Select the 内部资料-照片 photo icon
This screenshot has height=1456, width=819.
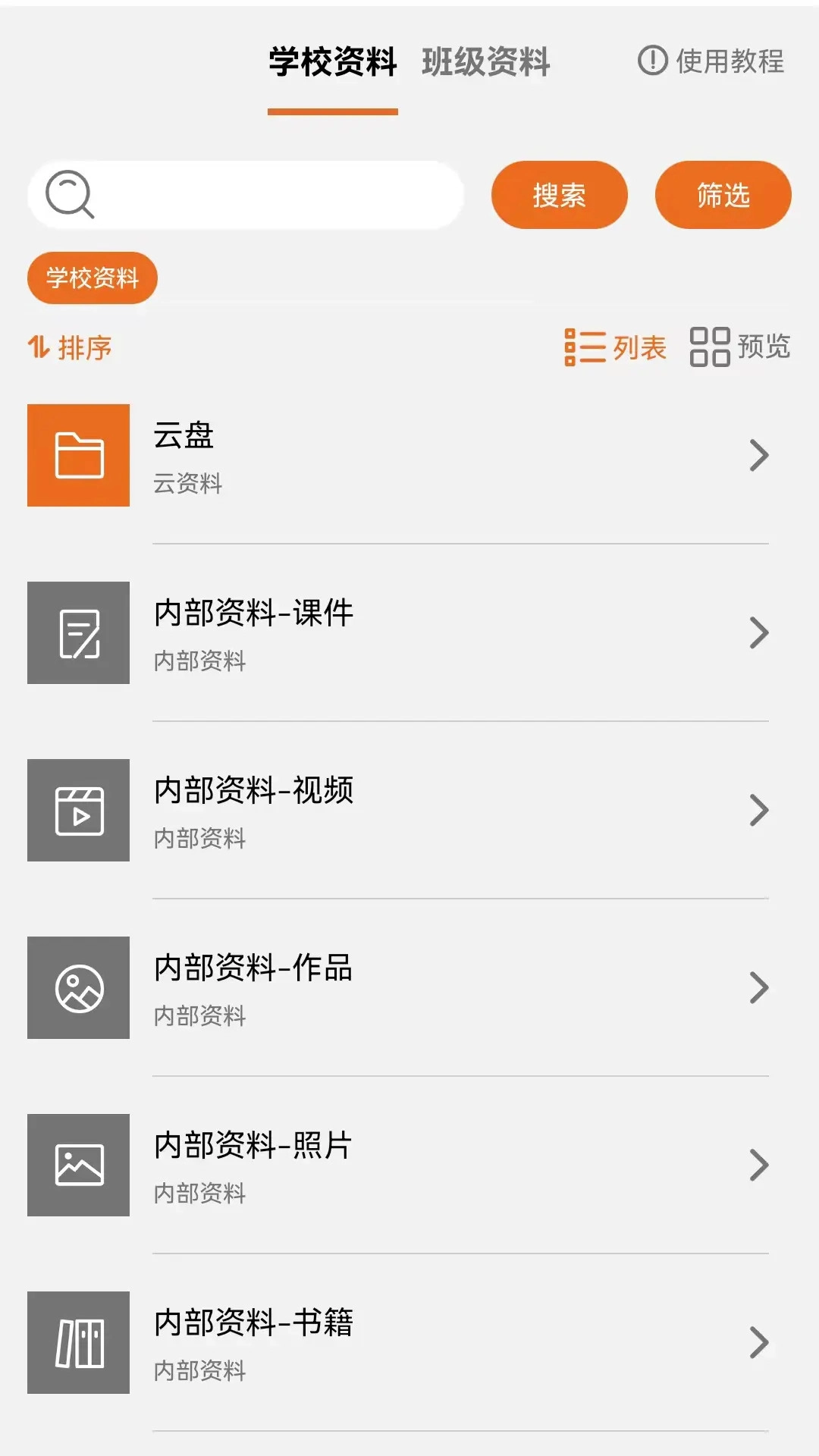(x=78, y=1164)
